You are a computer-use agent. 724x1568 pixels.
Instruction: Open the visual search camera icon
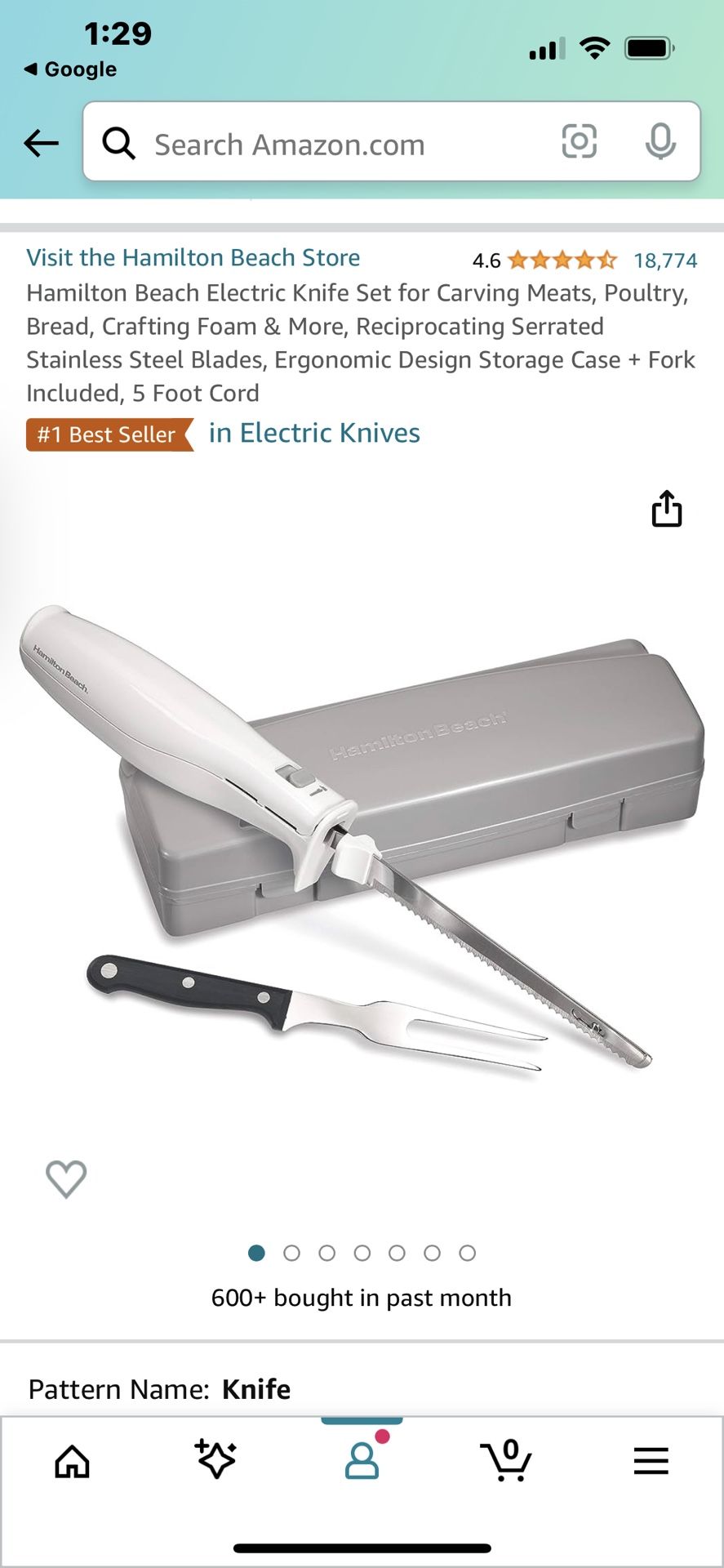point(580,143)
